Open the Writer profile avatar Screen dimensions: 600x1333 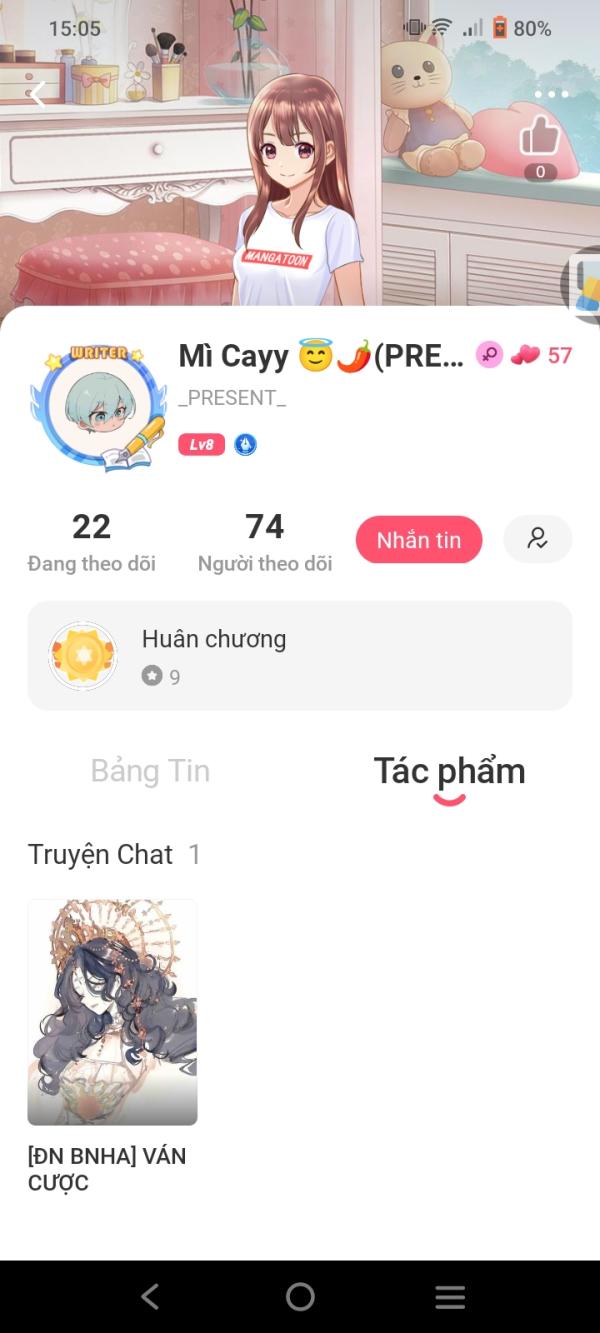pos(98,406)
